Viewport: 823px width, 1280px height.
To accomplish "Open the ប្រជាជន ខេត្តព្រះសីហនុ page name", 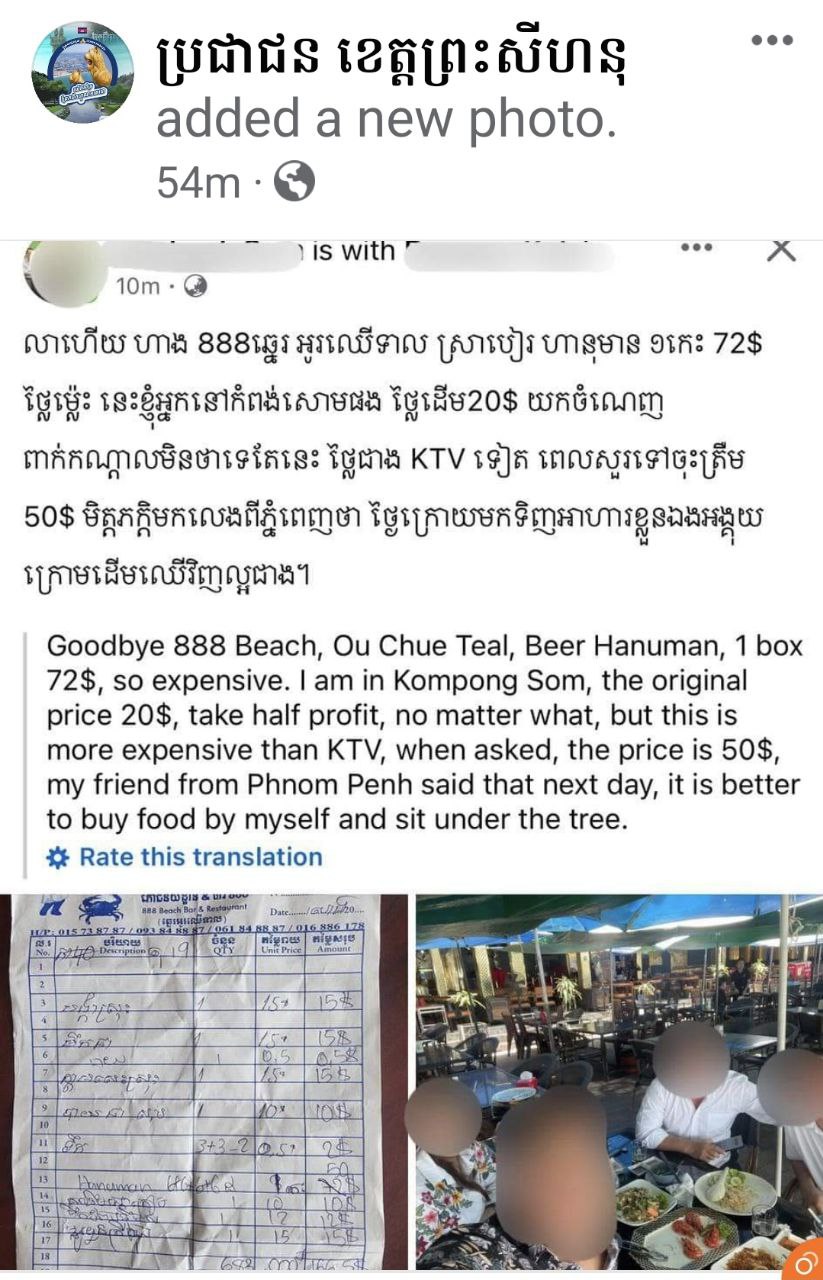I will 395,61.
